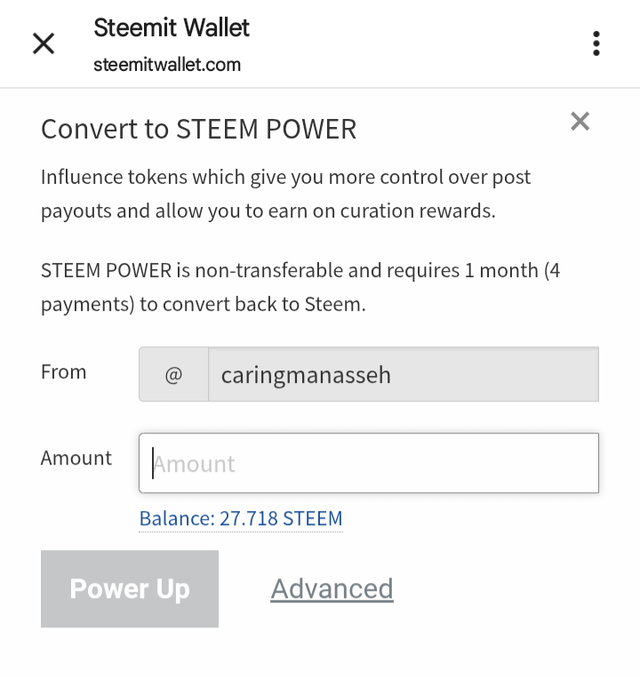
Task: Tap the From field showing caringmanasseh
Action: [402, 375]
